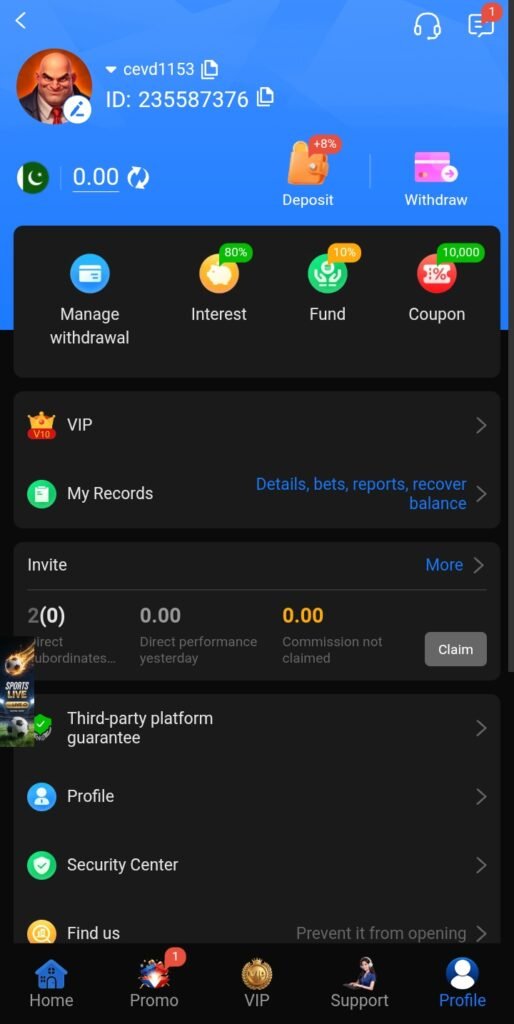This screenshot has width=514, height=1024.
Task: Open the Coupon section
Action: click(437, 285)
